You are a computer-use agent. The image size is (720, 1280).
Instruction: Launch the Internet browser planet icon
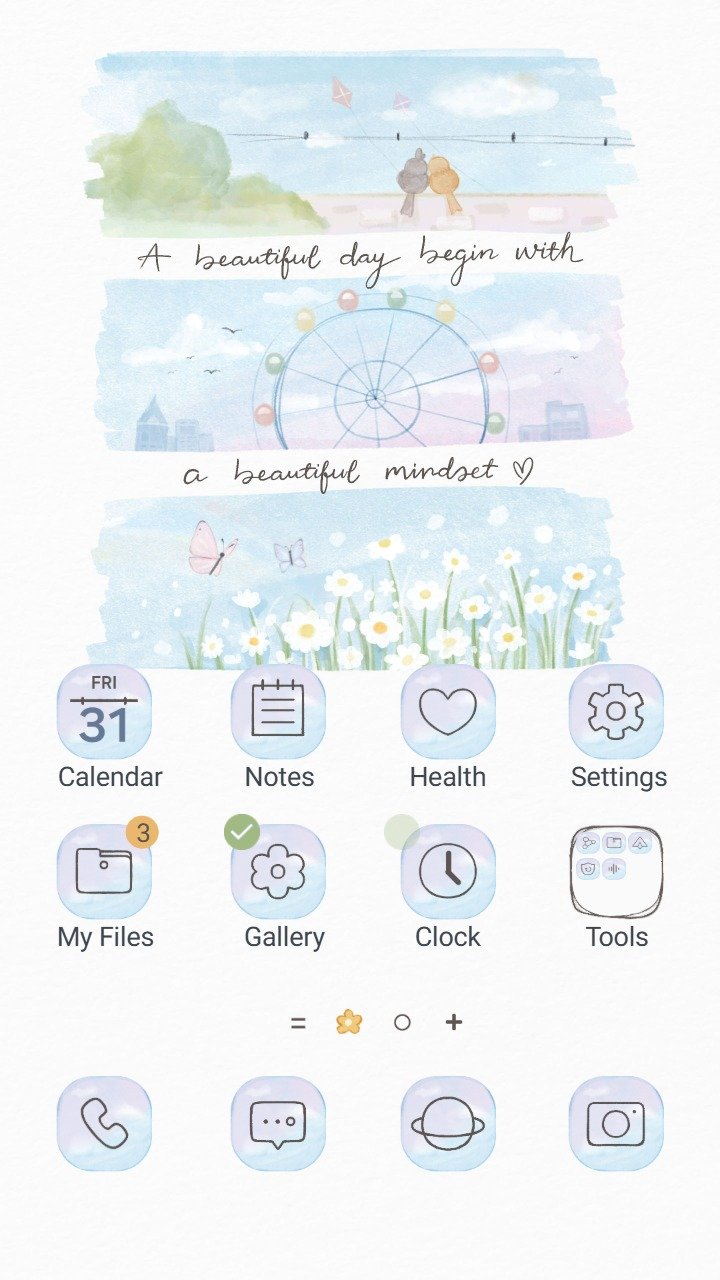(447, 1123)
